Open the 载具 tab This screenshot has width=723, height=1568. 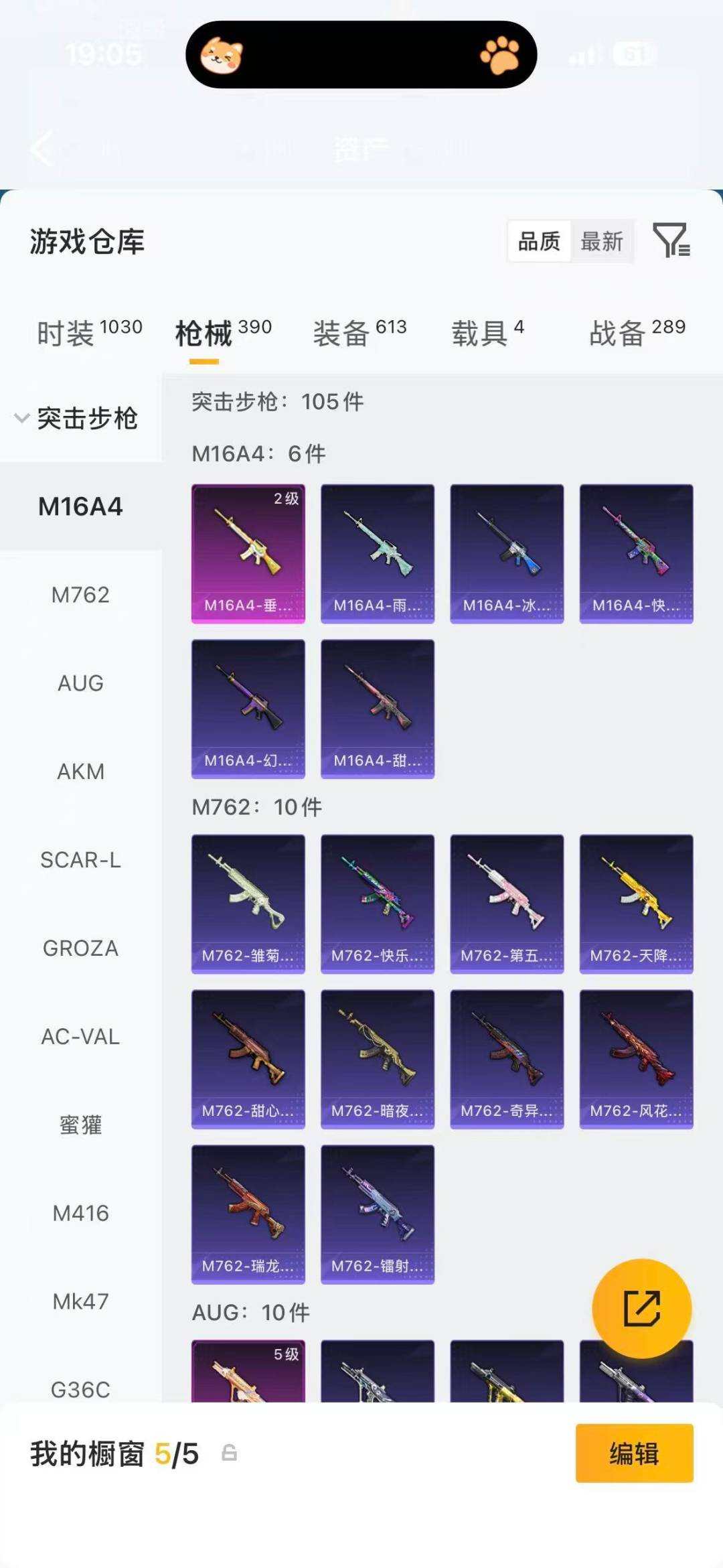487,332
